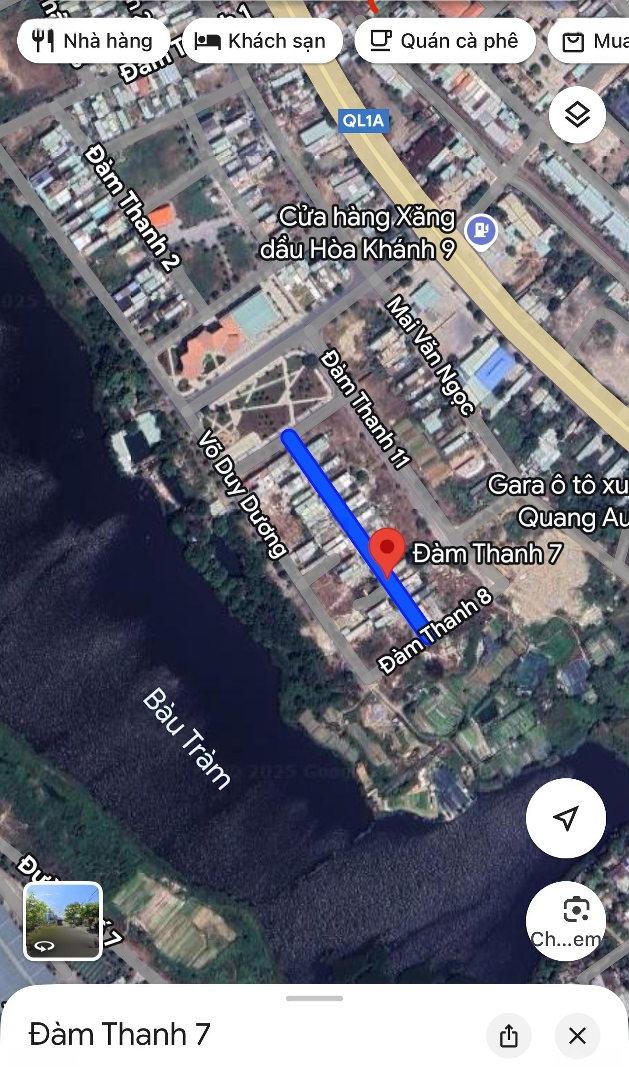629x1080 pixels.
Task: Open the map layers button
Action: pyautogui.click(x=577, y=115)
